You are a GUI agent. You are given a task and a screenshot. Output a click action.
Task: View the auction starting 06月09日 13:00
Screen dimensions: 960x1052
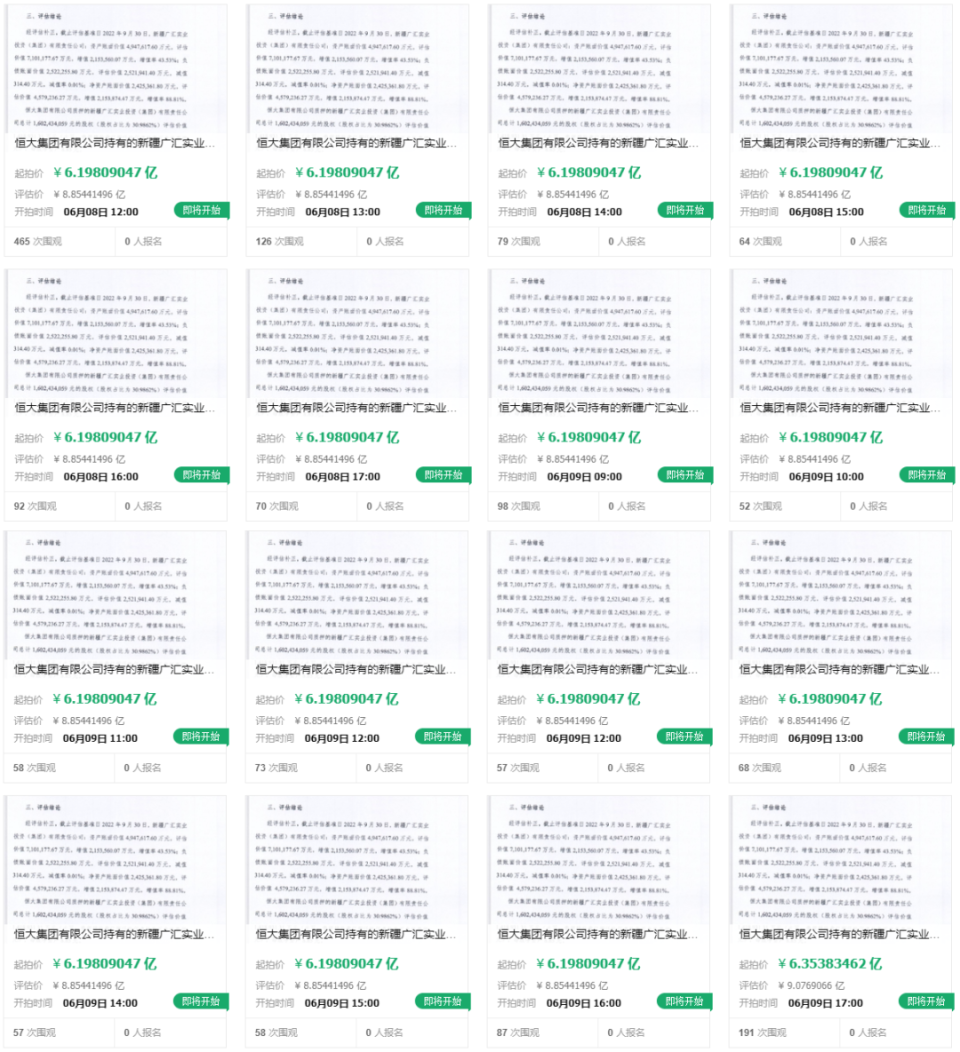click(x=840, y=670)
